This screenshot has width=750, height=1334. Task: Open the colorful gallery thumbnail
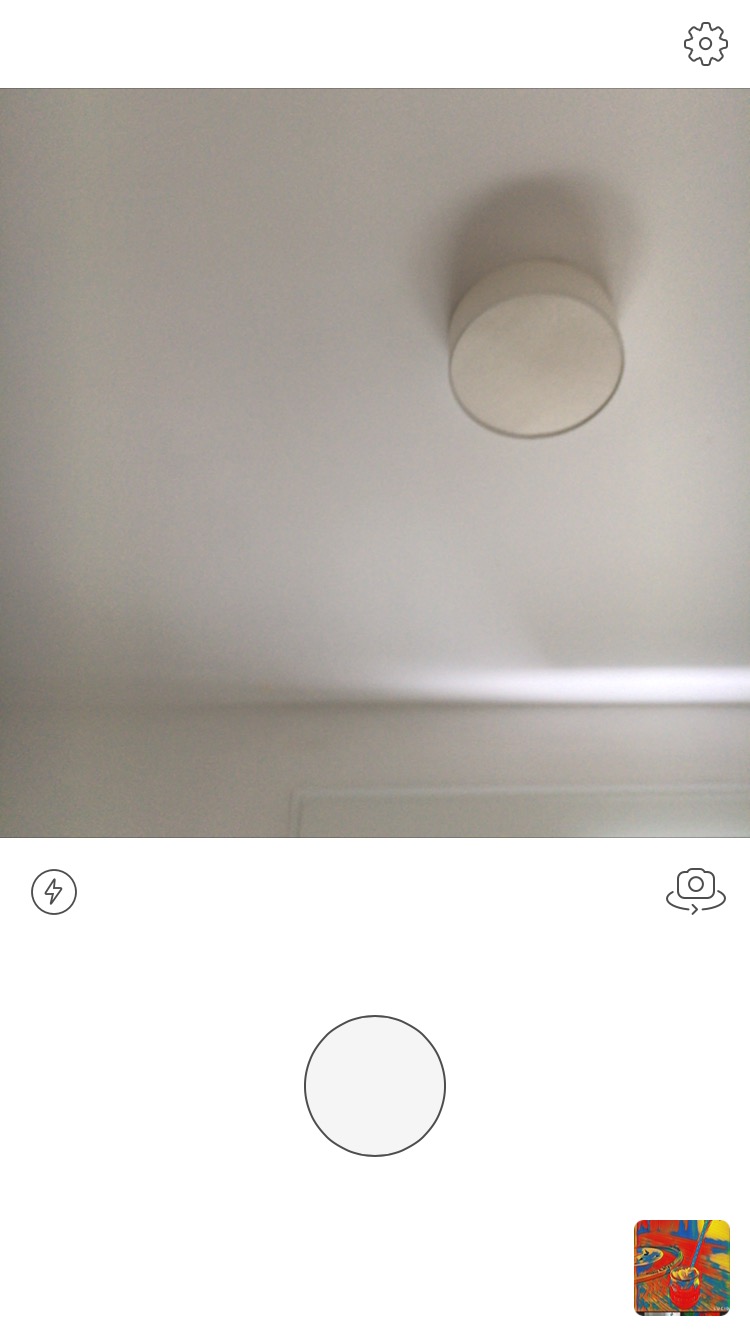[x=682, y=1267]
